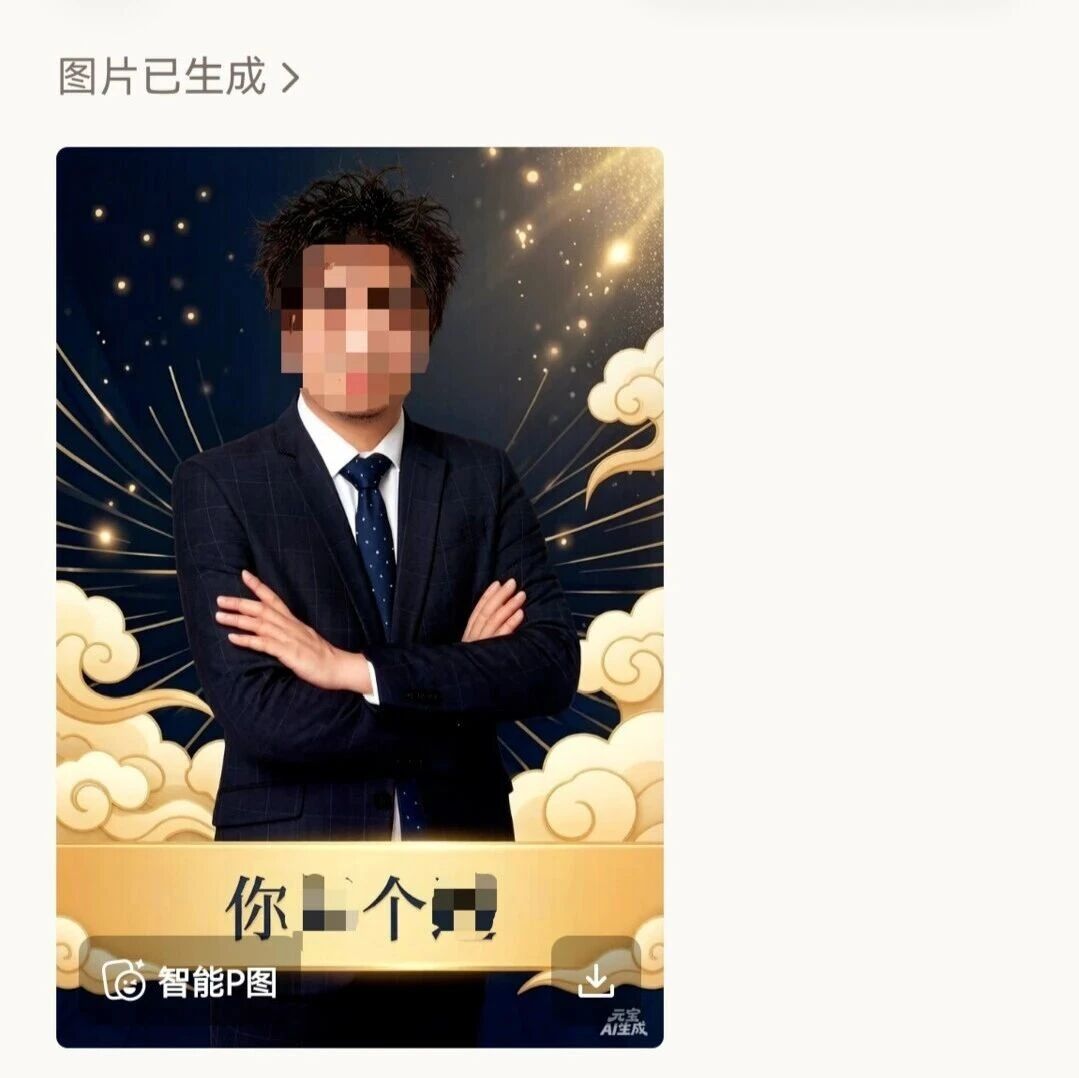This screenshot has width=1079, height=1078.
Task: Open the generated image in full view
Action: coord(360,500)
